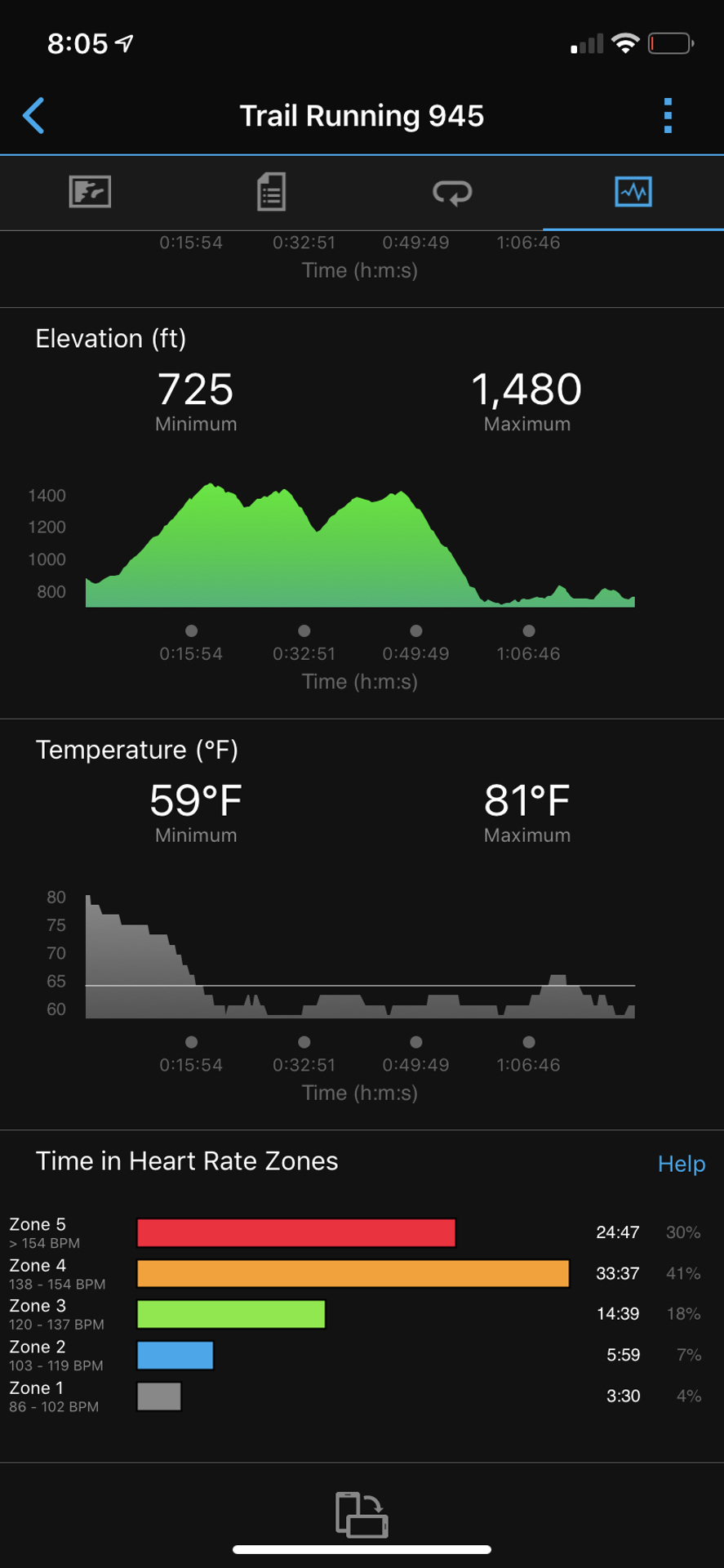724x1568 pixels.
Task: Switch to the laps tab
Action: pyautogui.click(x=452, y=193)
